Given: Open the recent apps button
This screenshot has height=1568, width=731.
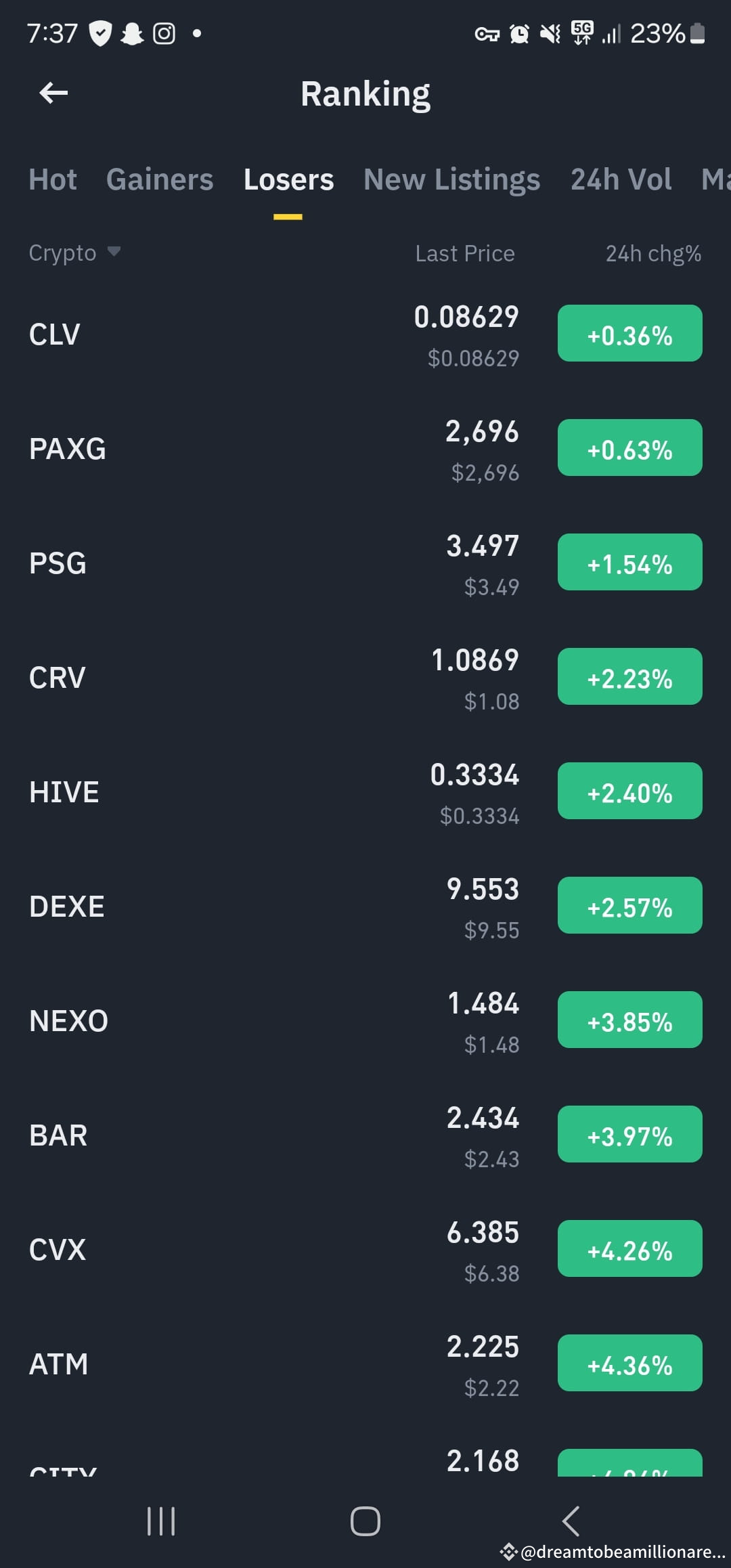Looking at the screenshot, I should [x=161, y=1521].
